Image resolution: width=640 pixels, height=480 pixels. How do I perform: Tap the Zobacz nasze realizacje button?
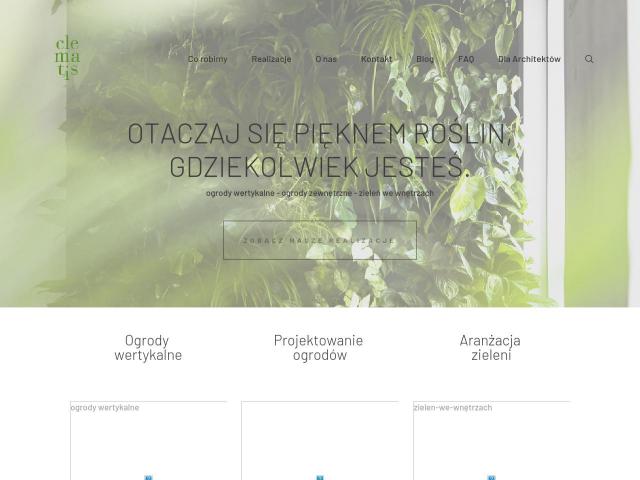(320, 241)
